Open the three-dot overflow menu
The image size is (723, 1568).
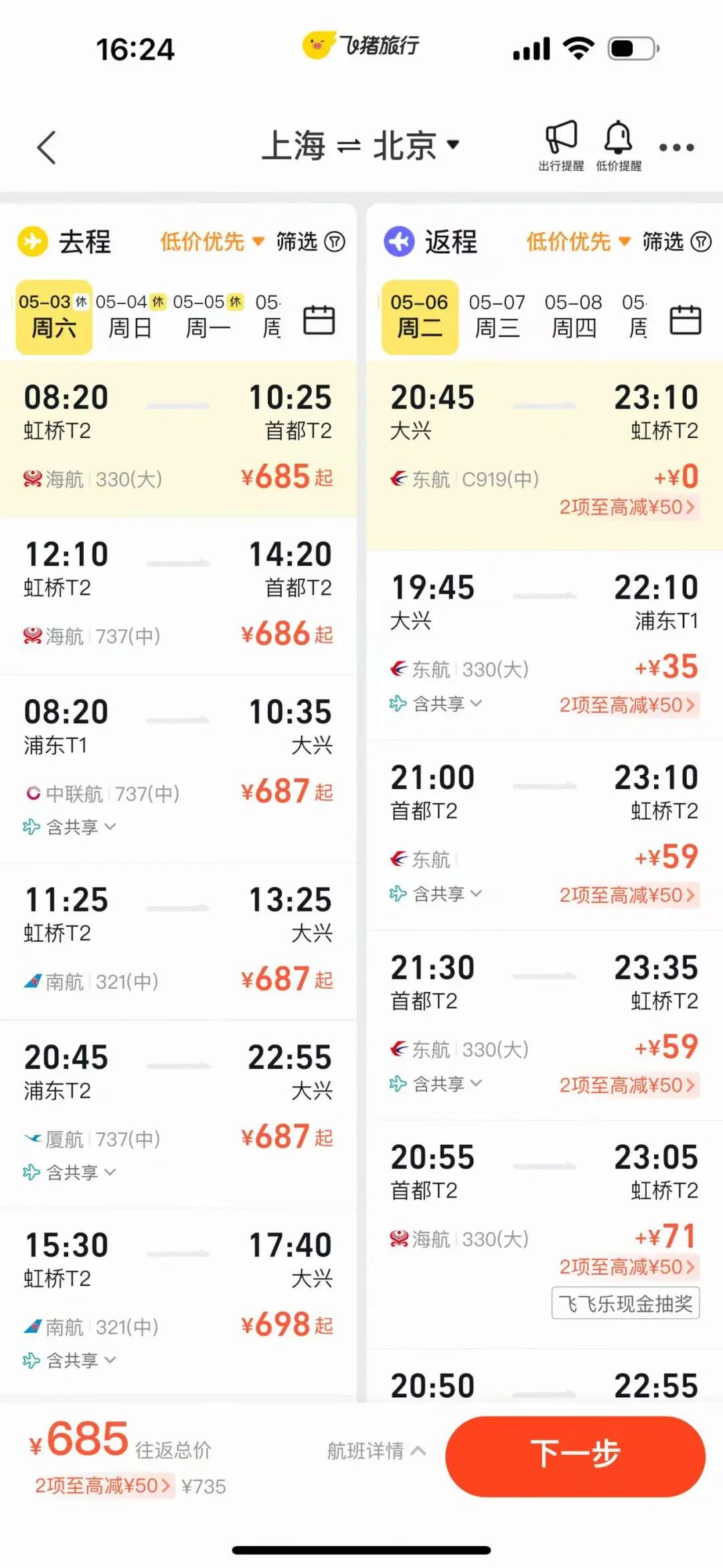676,147
